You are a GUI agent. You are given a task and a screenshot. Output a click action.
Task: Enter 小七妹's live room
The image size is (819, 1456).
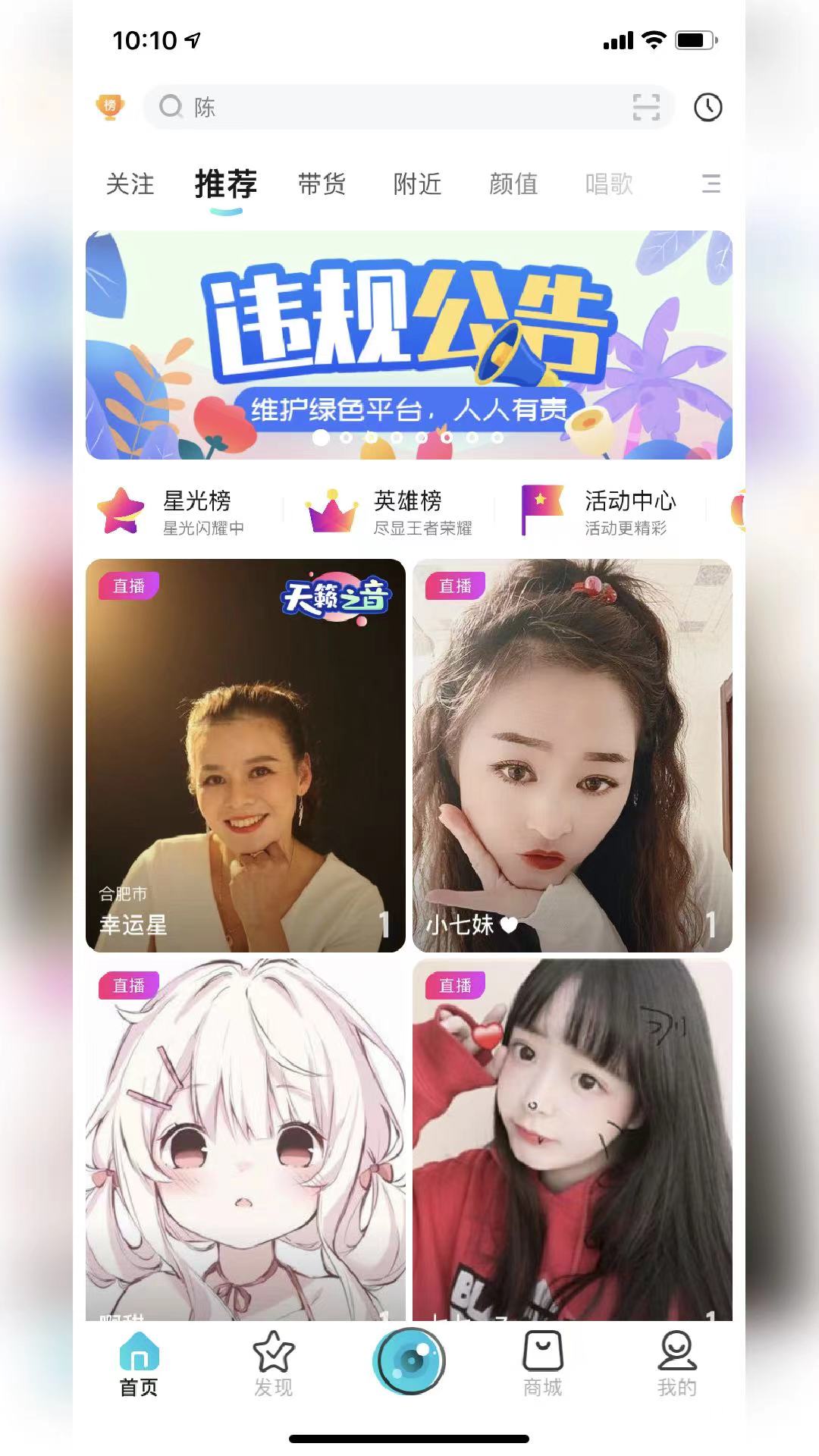click(x=573, y=755)
